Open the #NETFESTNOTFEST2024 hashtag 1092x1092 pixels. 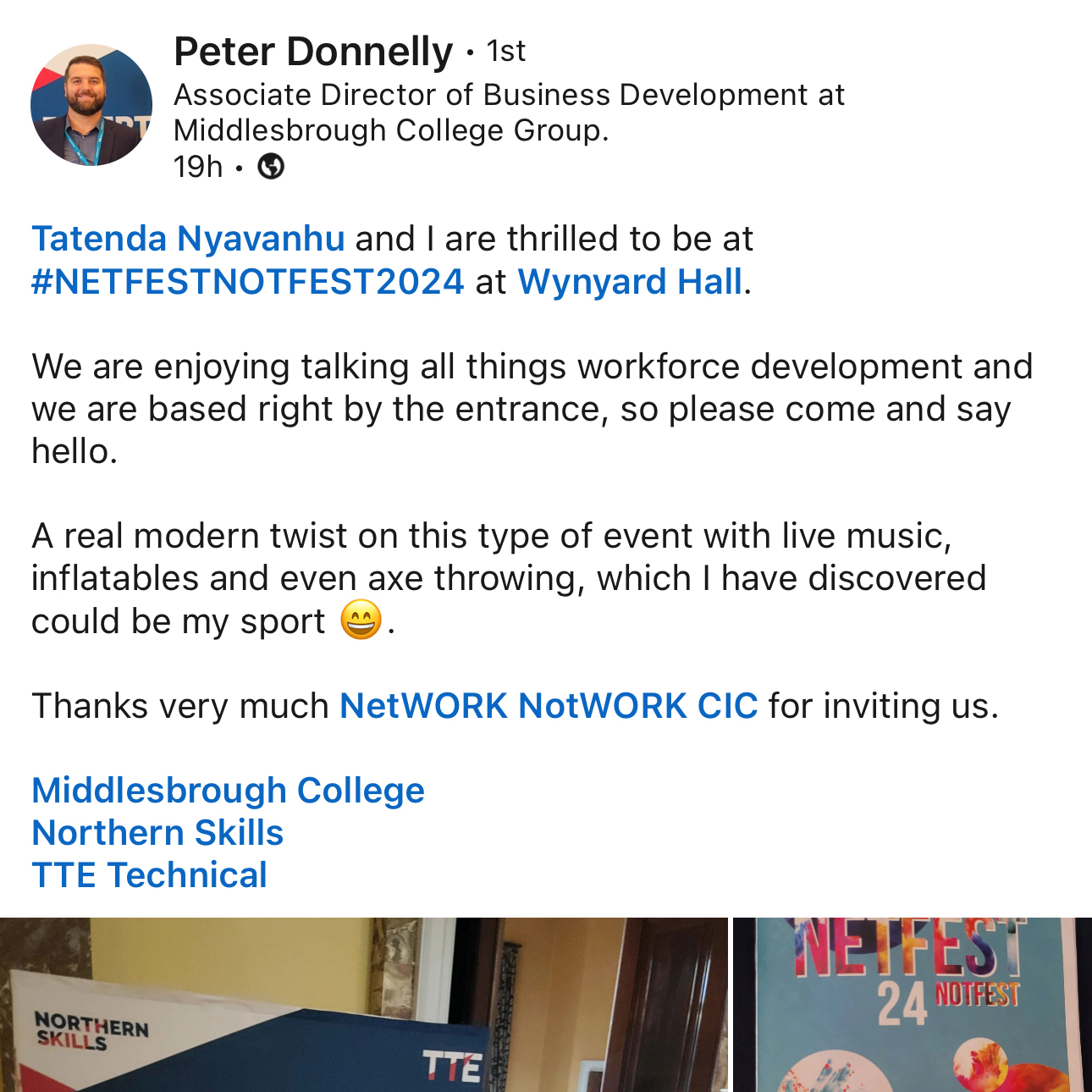[x=247, y=282]
